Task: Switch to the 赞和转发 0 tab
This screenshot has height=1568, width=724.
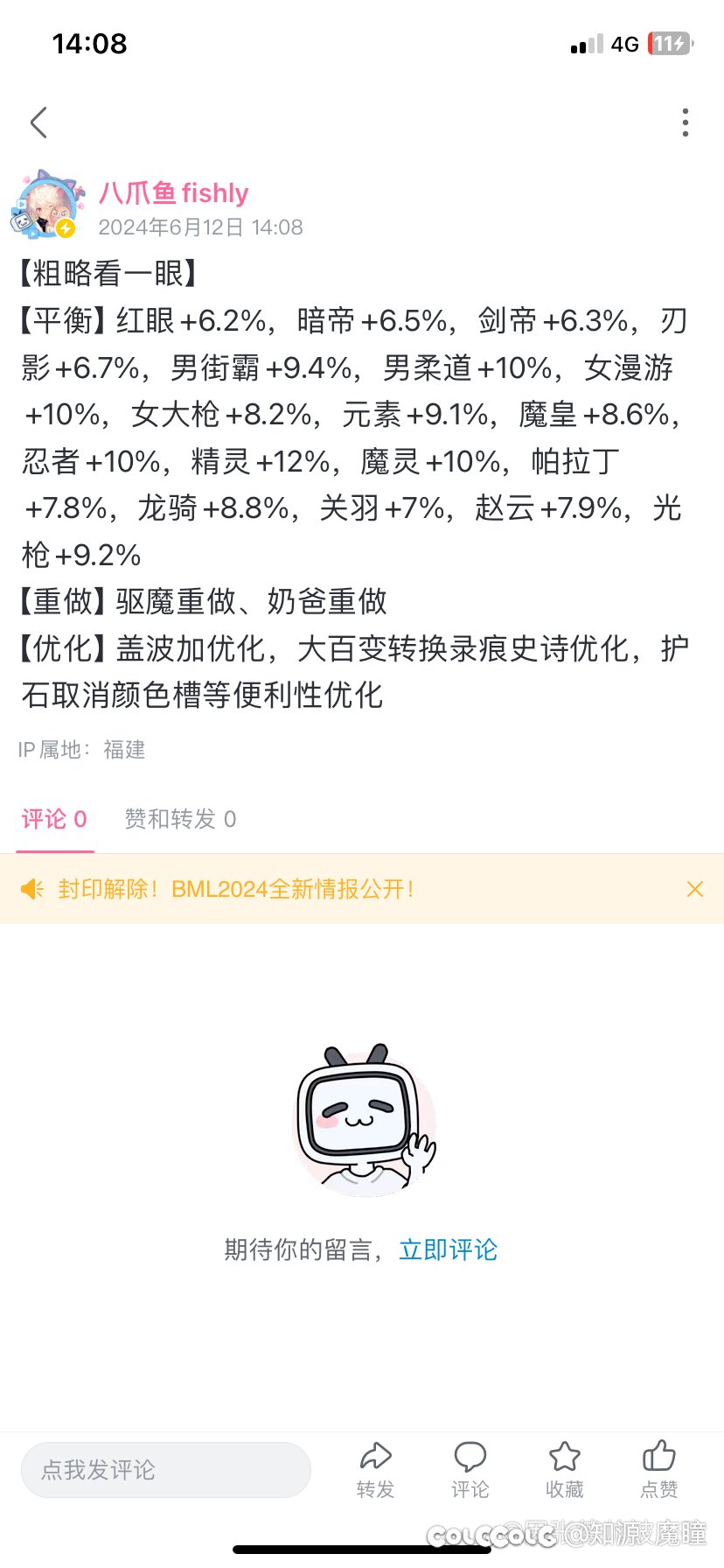Action: click(180, 819)
